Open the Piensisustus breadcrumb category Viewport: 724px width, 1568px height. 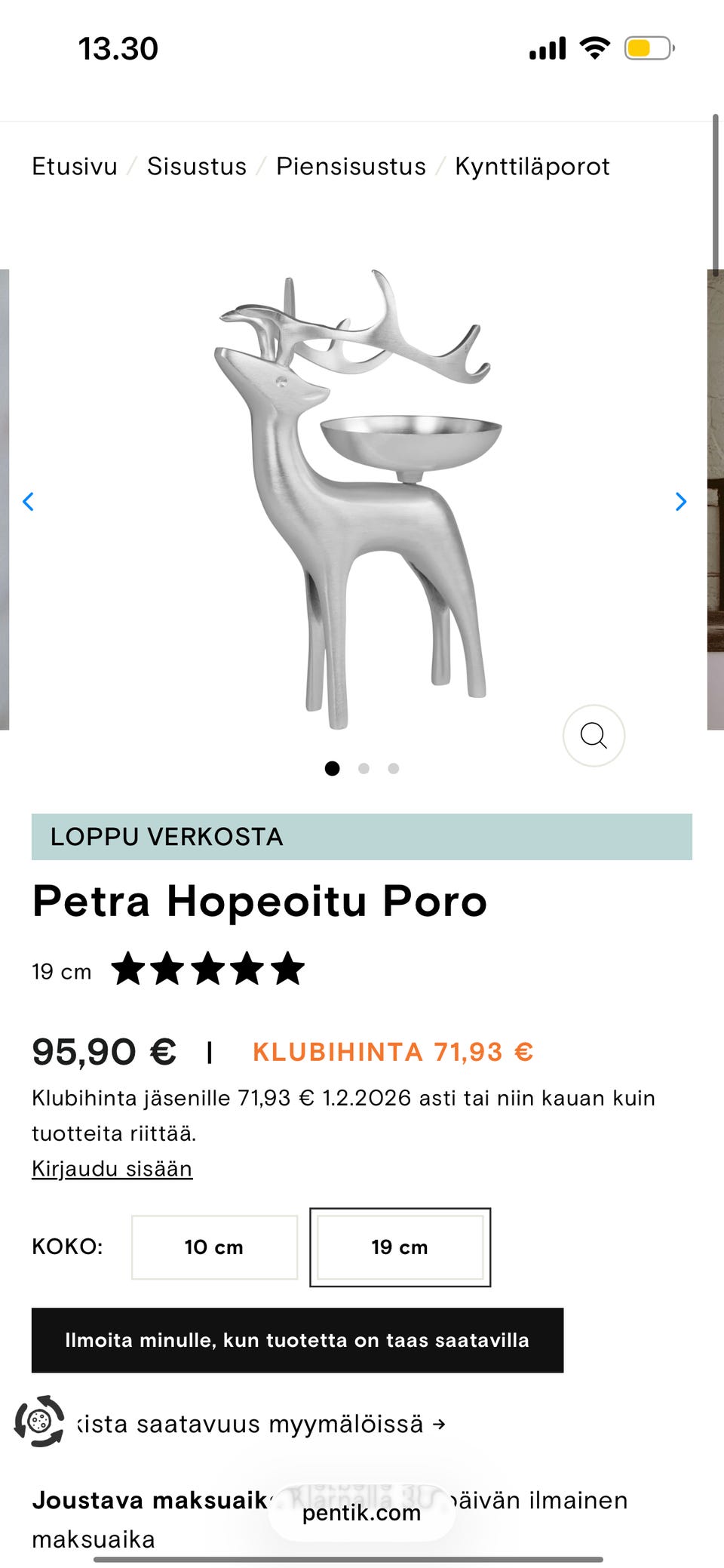(351, 166)
